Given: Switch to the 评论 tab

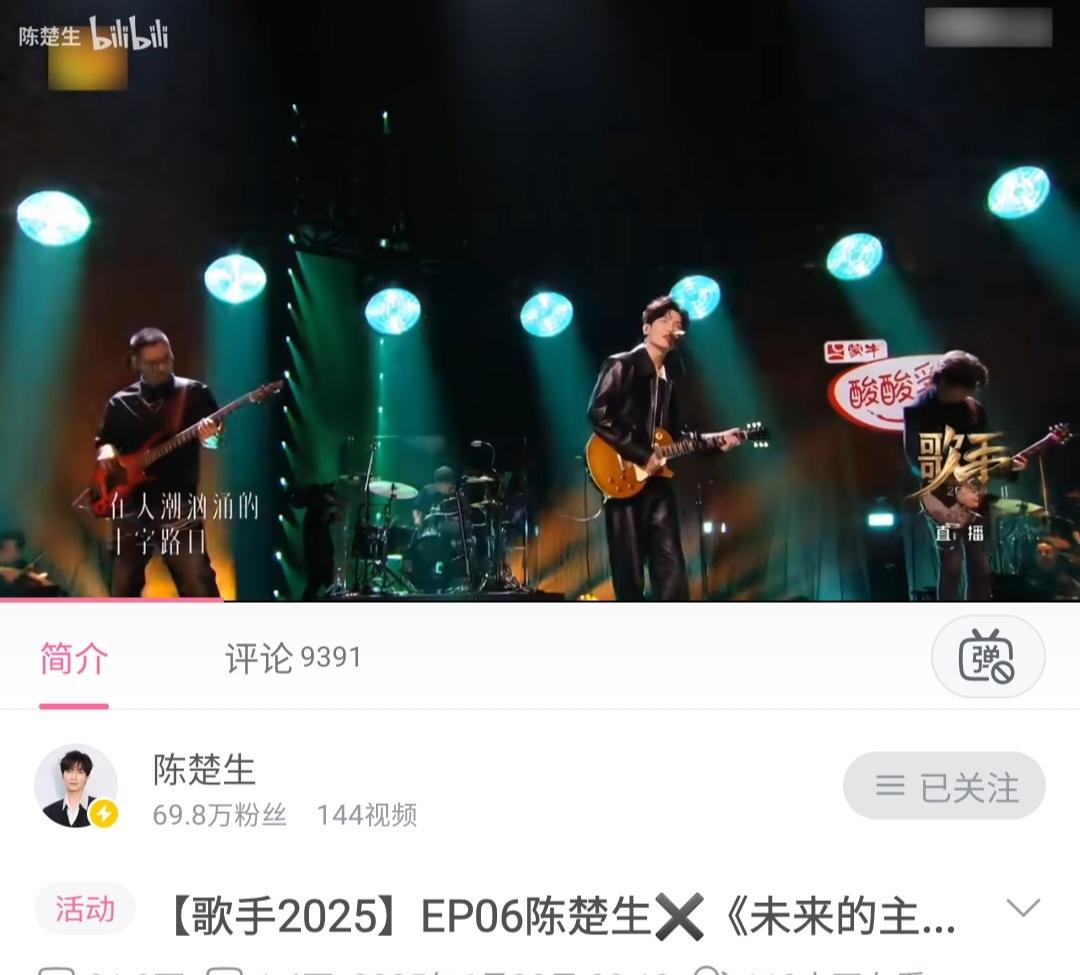Looking at the screenshot, I should (292, 658).
